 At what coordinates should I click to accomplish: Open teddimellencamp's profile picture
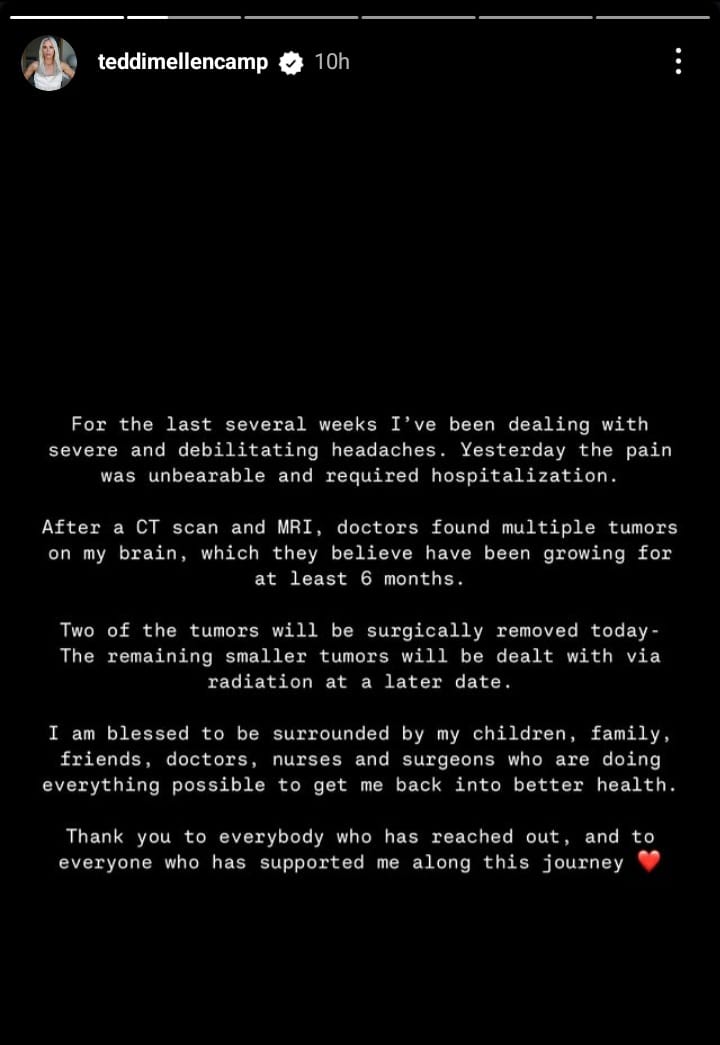(x=49, y=63)
